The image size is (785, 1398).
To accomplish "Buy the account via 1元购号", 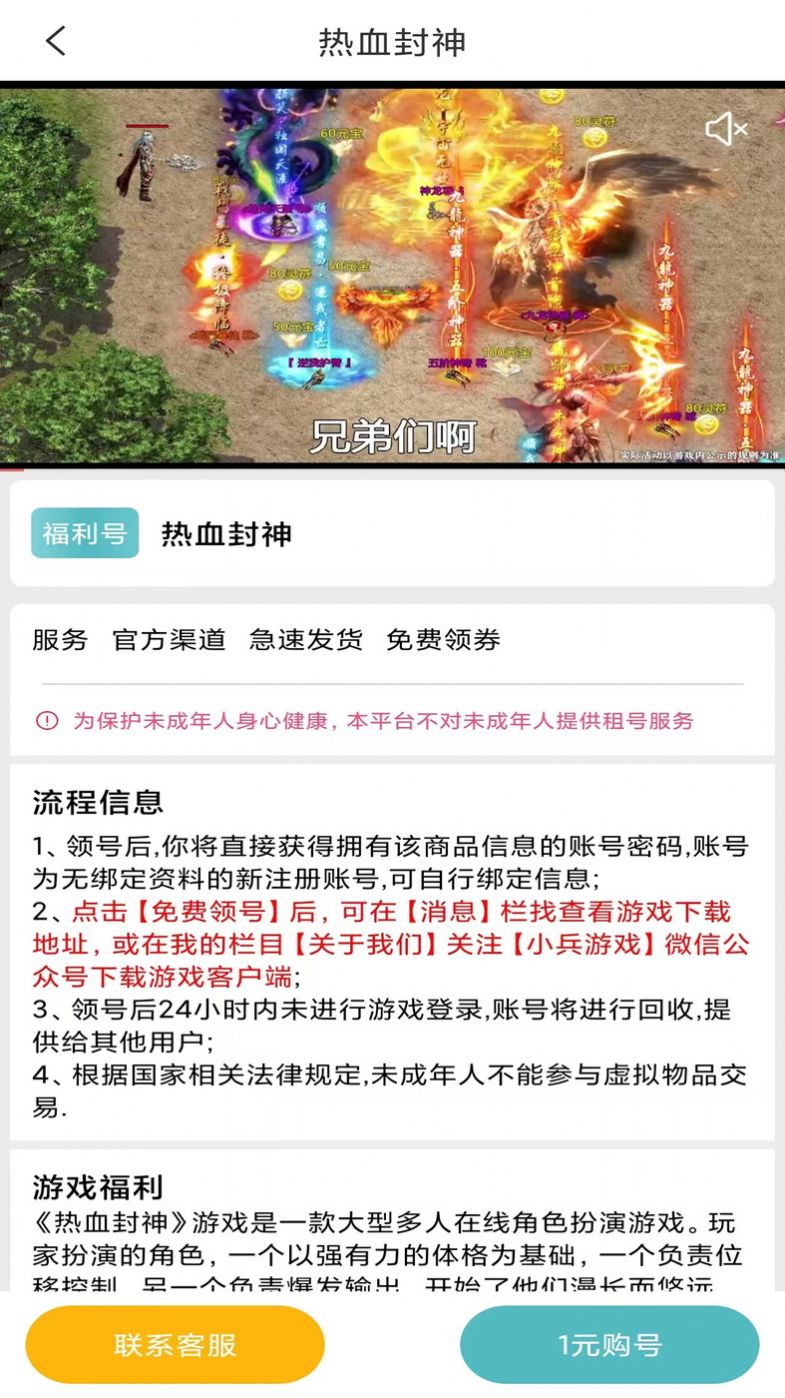I will point(609,1345).
